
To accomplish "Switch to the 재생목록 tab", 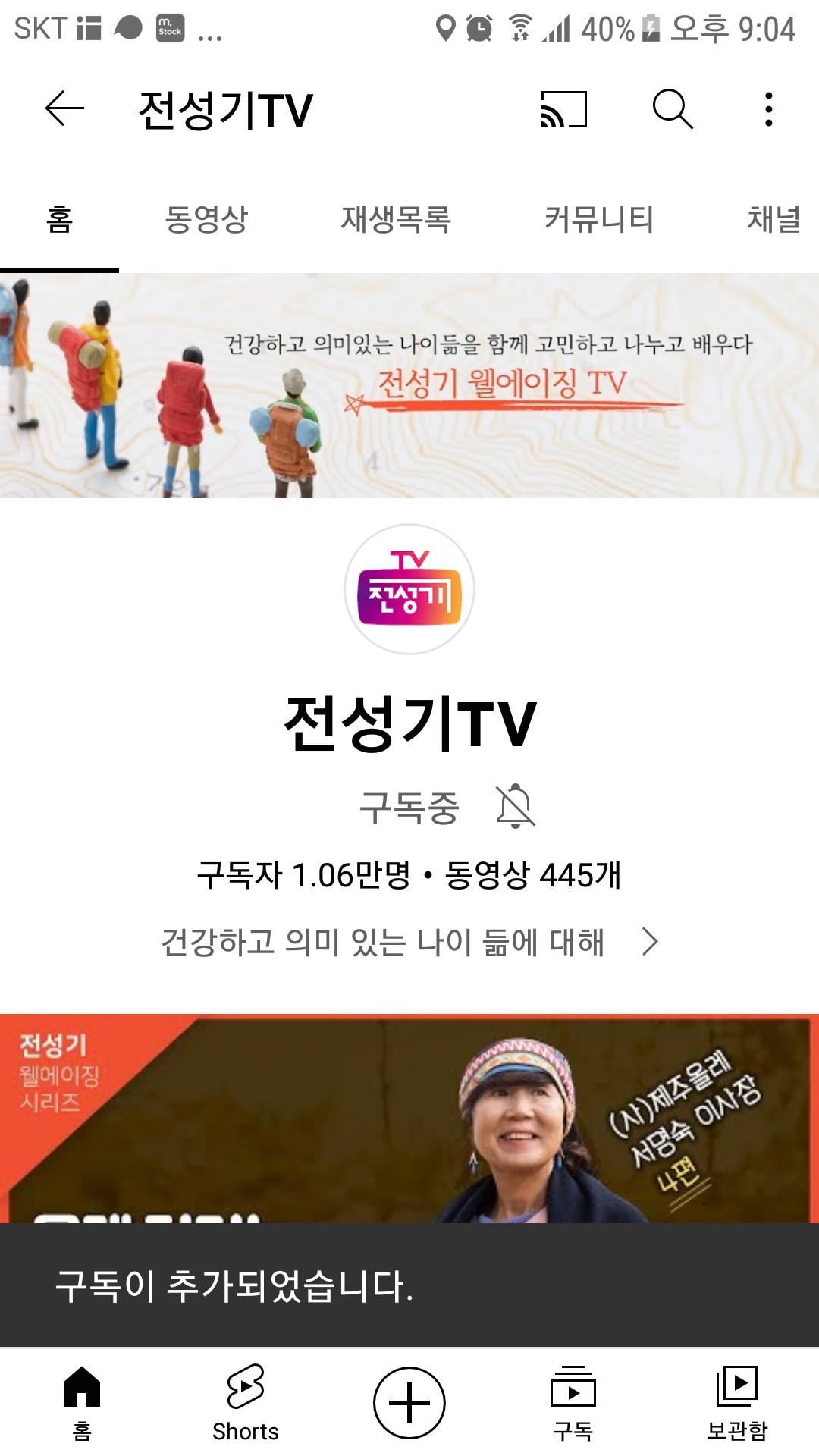I will tap(395, 220).
